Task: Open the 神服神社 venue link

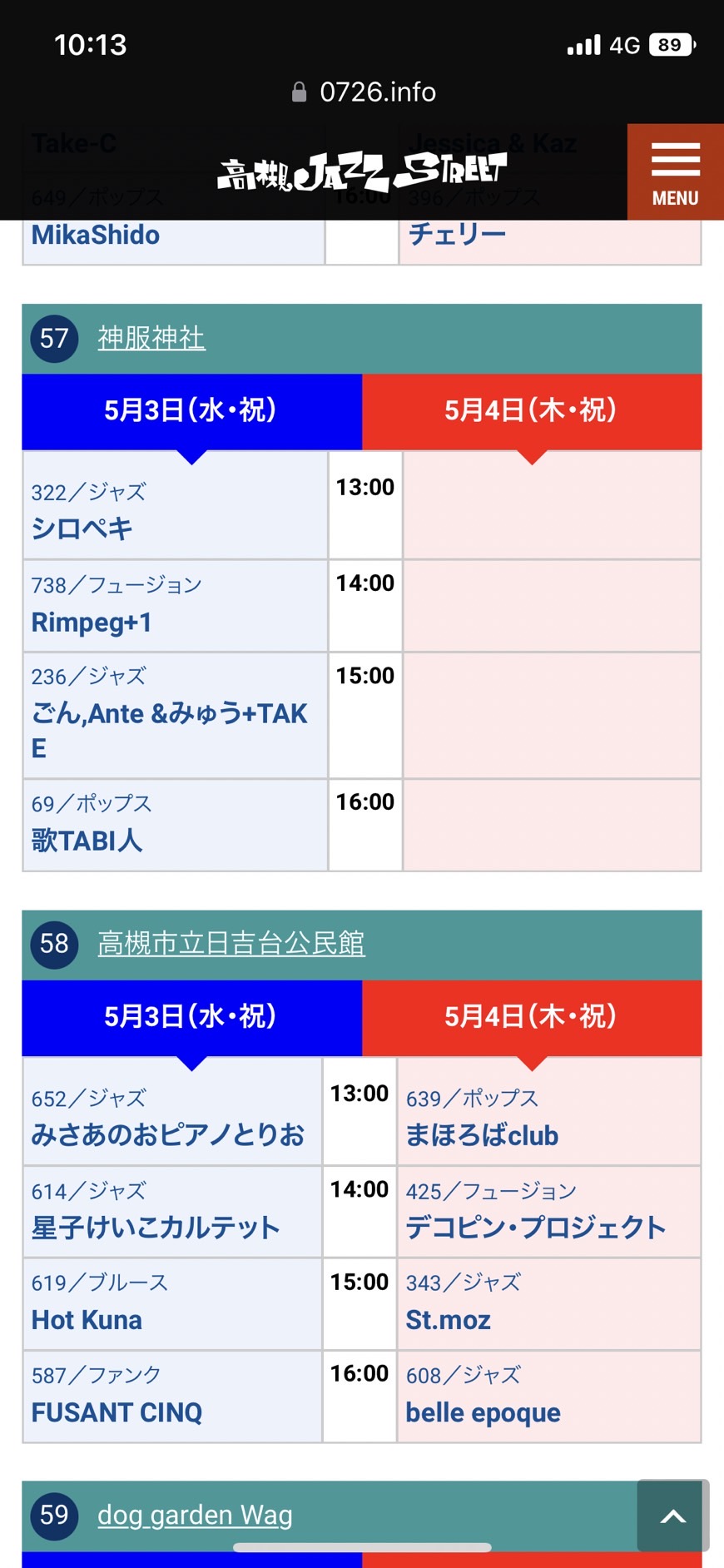Action: [151, 338]
